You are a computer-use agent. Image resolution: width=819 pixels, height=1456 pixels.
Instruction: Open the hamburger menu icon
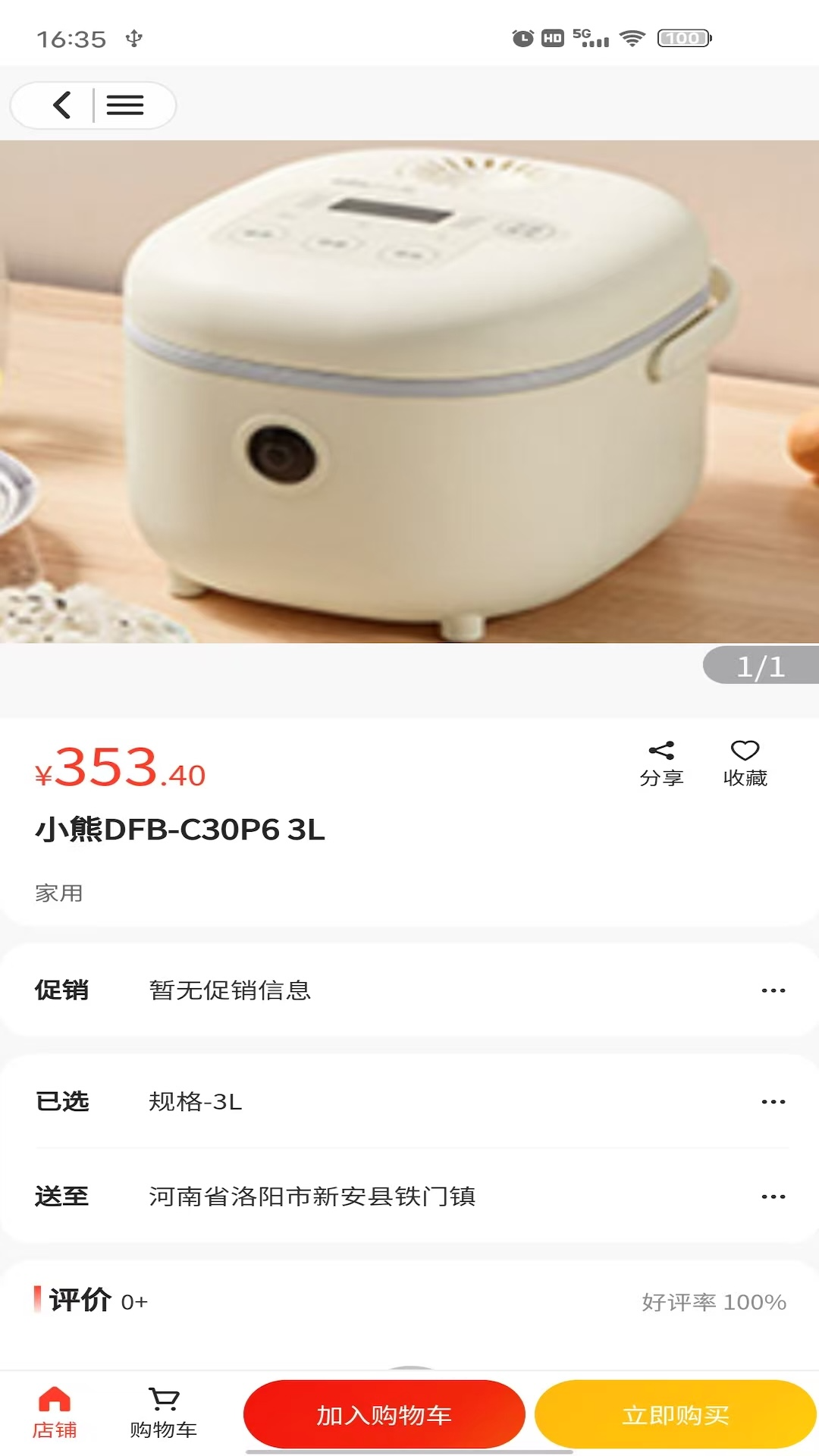(x=126, y=105)
